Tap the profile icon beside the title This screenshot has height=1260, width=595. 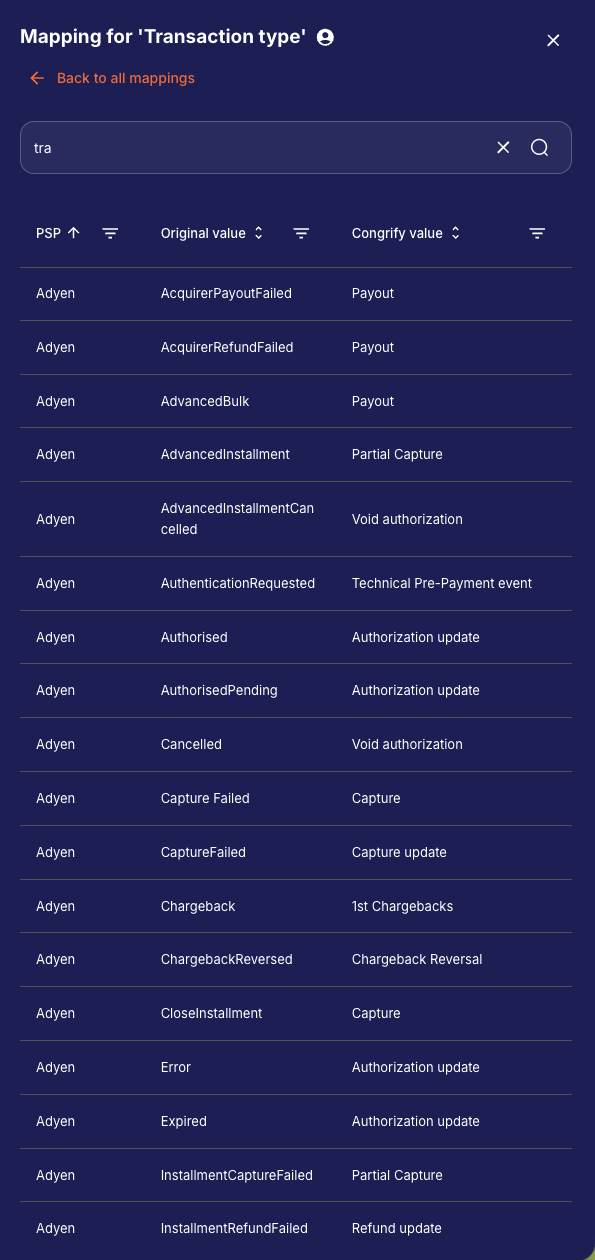tap(325, 37)
